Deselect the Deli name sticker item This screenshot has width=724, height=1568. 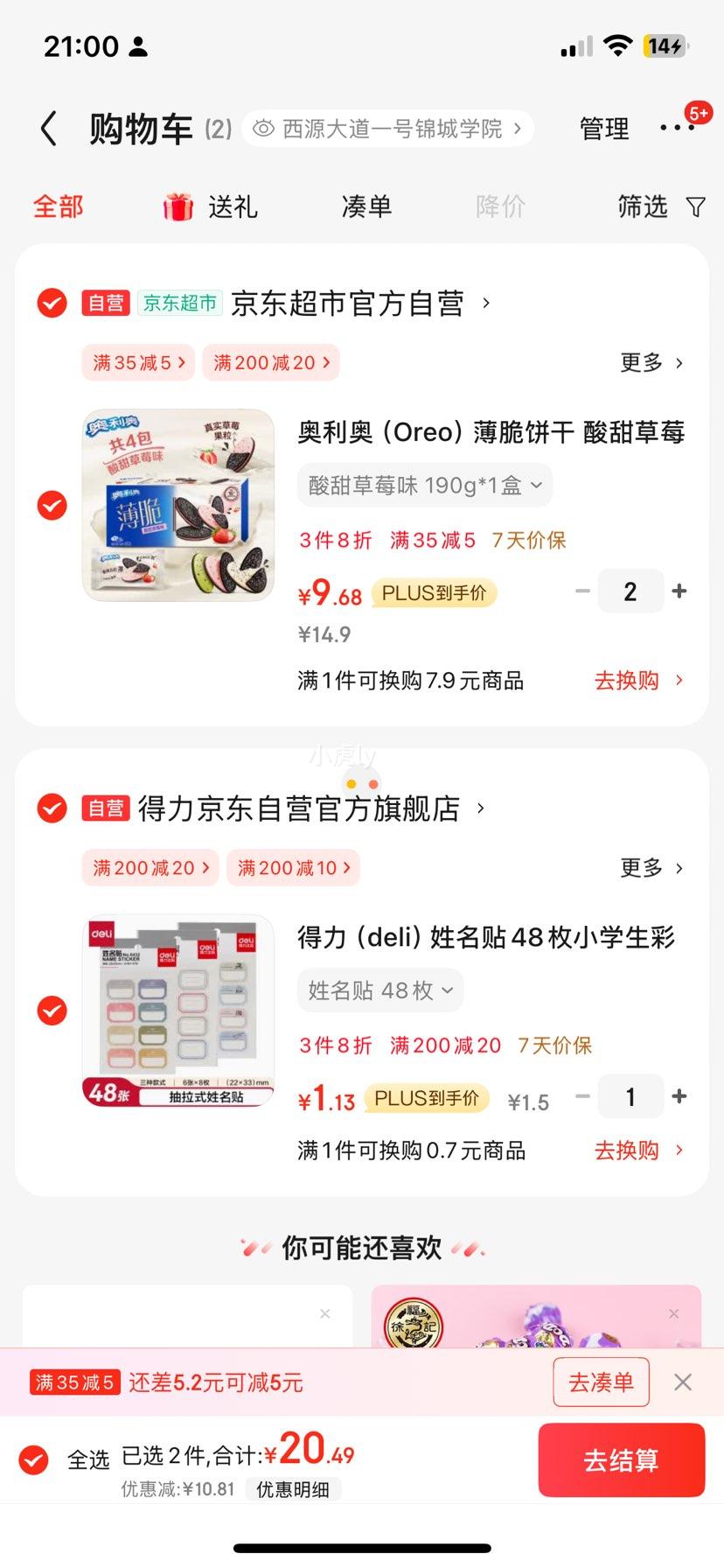pos(51,1011)
